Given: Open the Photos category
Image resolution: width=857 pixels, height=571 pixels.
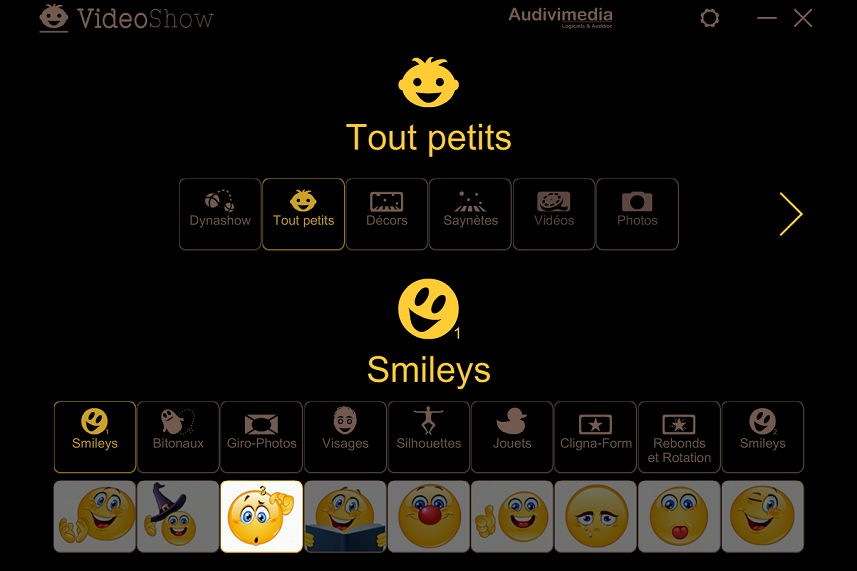Looking at the screenshot, I should (637, 213).
